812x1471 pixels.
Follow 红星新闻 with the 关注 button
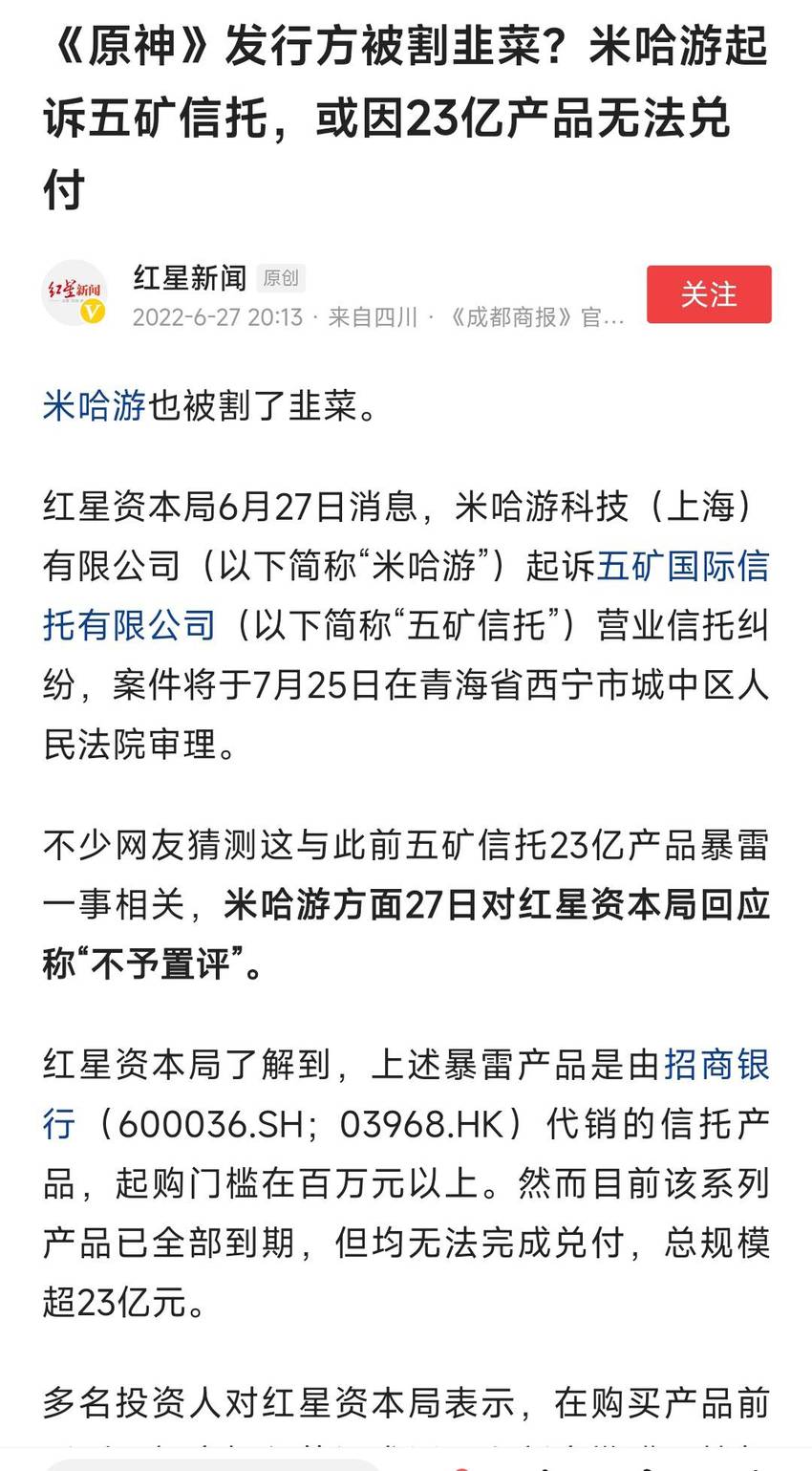pyautogui.click(x=709, y=294)
